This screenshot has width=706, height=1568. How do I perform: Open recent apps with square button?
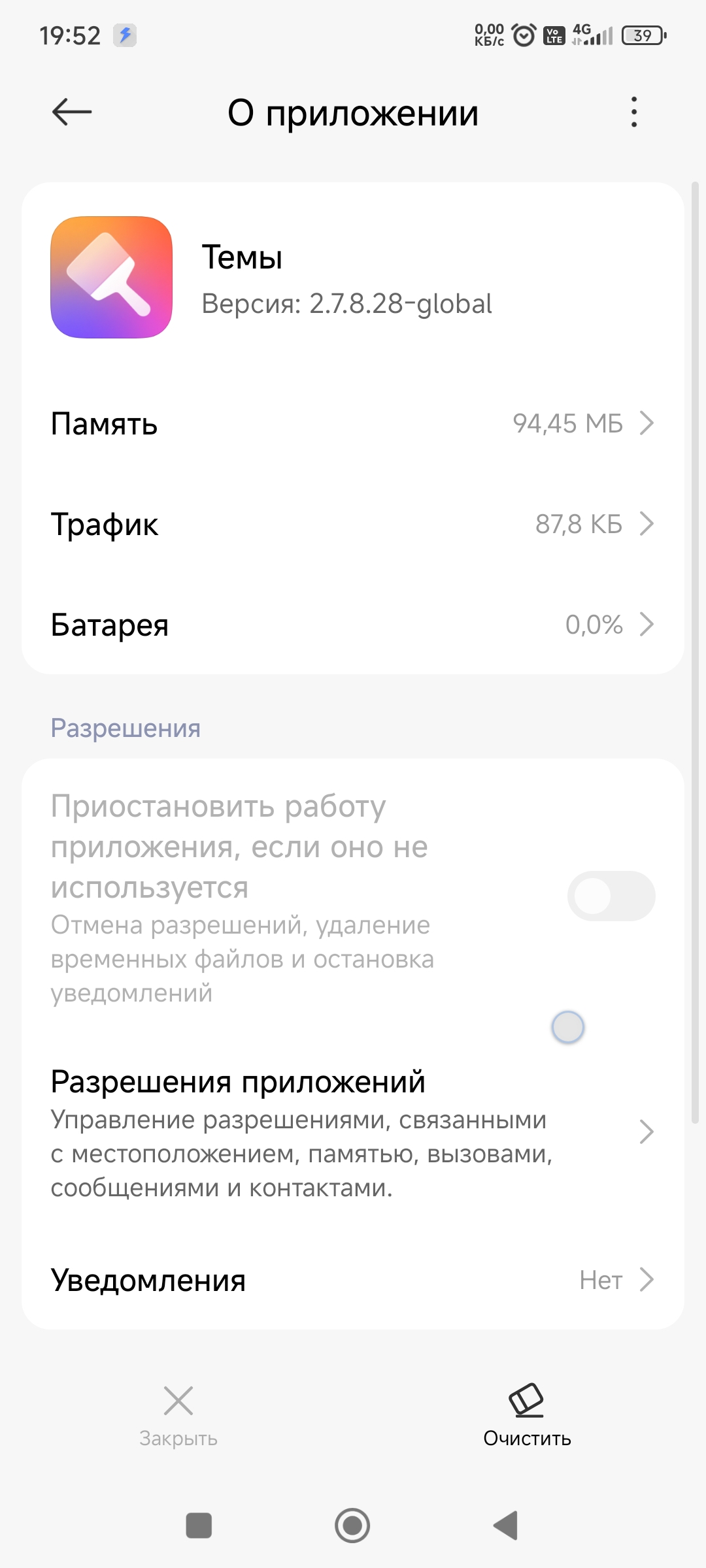pos(199,1526)
